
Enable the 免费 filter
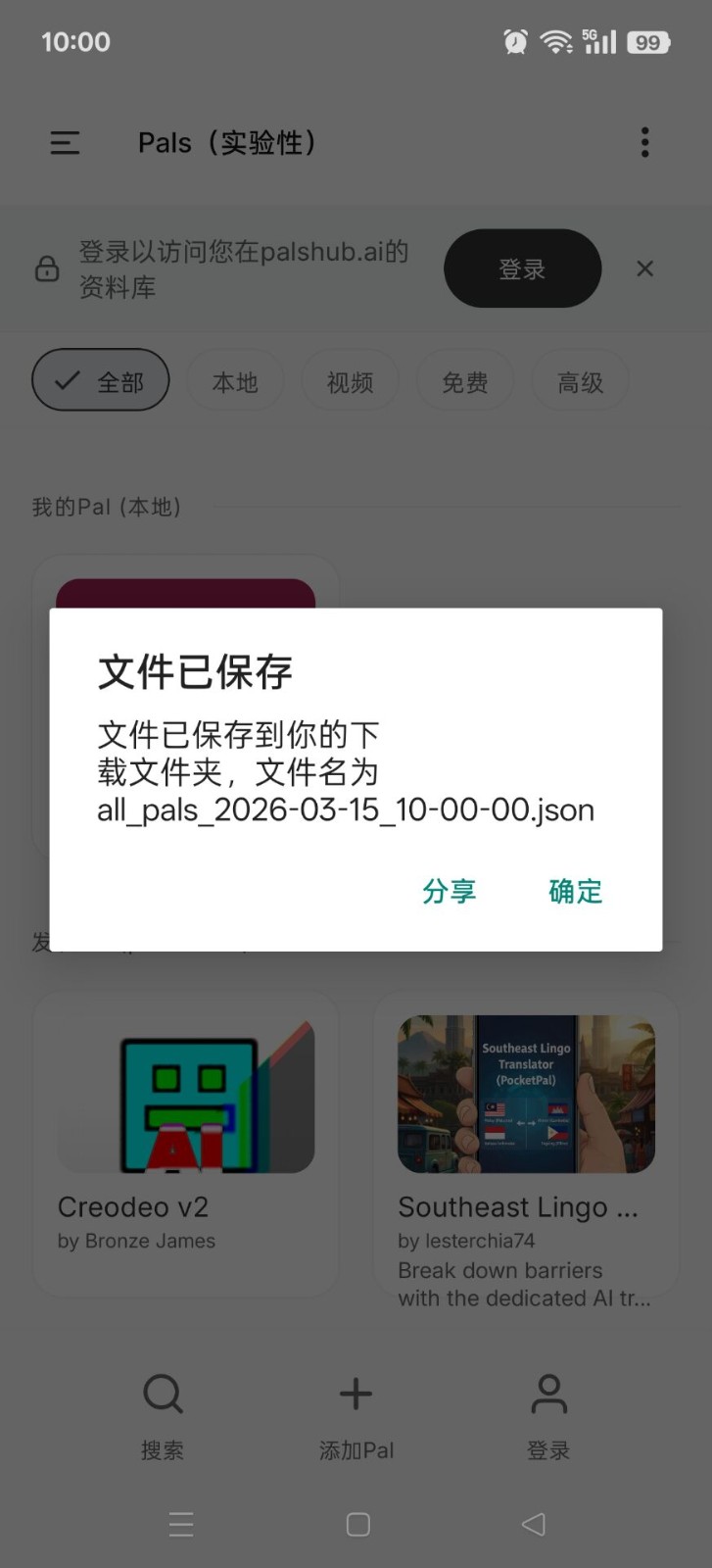click(x=465, y=381)
